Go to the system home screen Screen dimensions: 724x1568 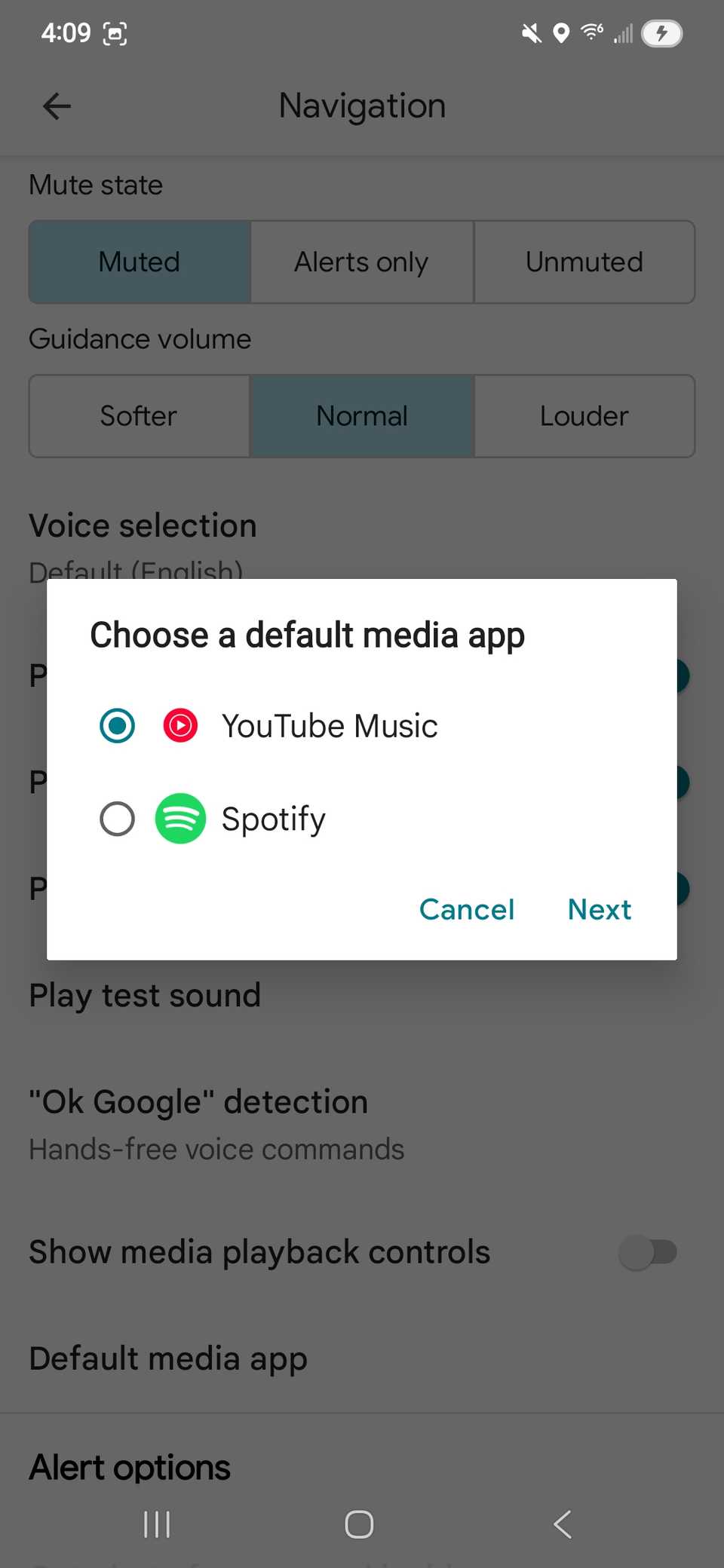(359, 1524)
